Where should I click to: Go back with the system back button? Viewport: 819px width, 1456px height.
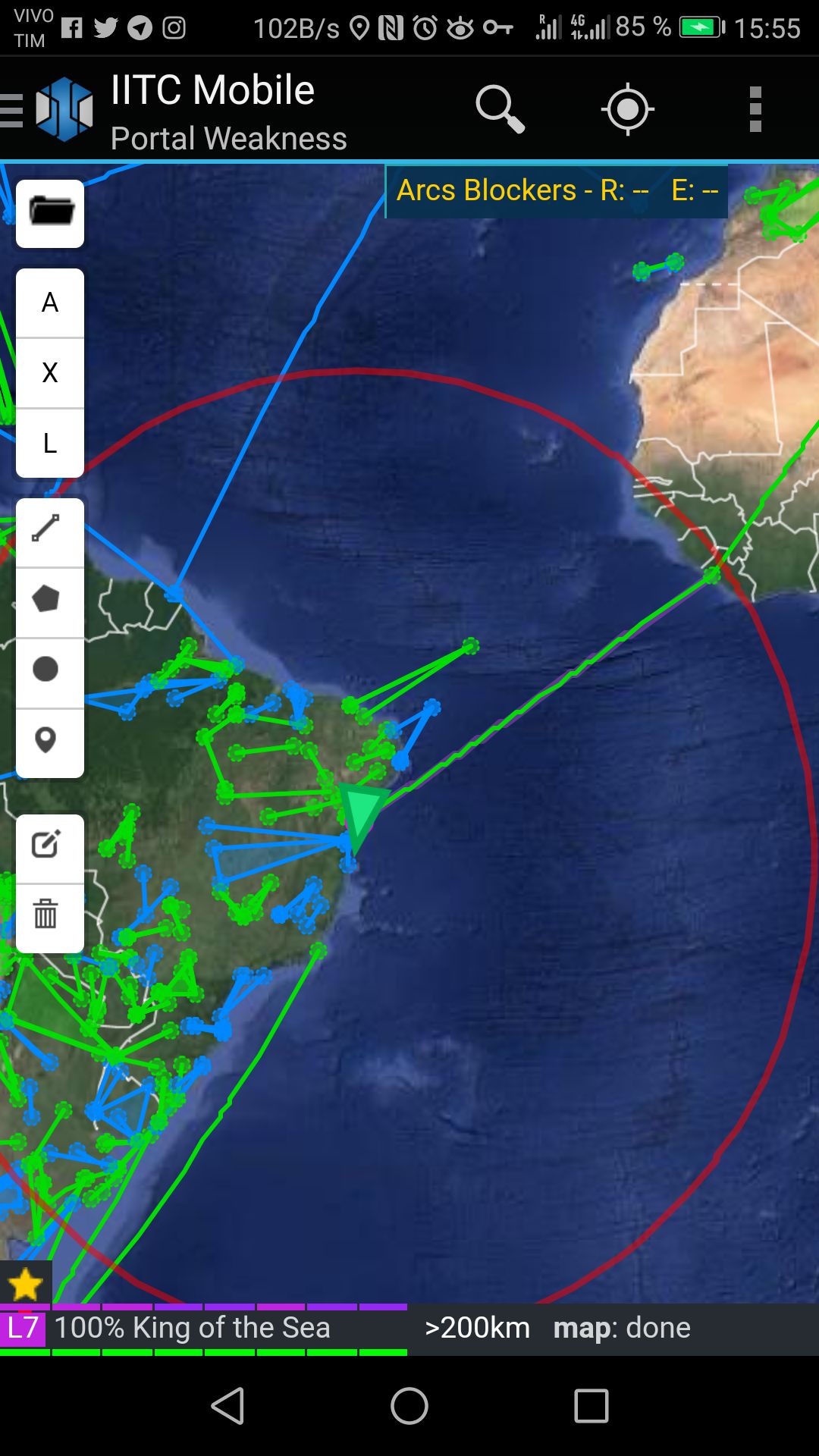[227, 1407]
